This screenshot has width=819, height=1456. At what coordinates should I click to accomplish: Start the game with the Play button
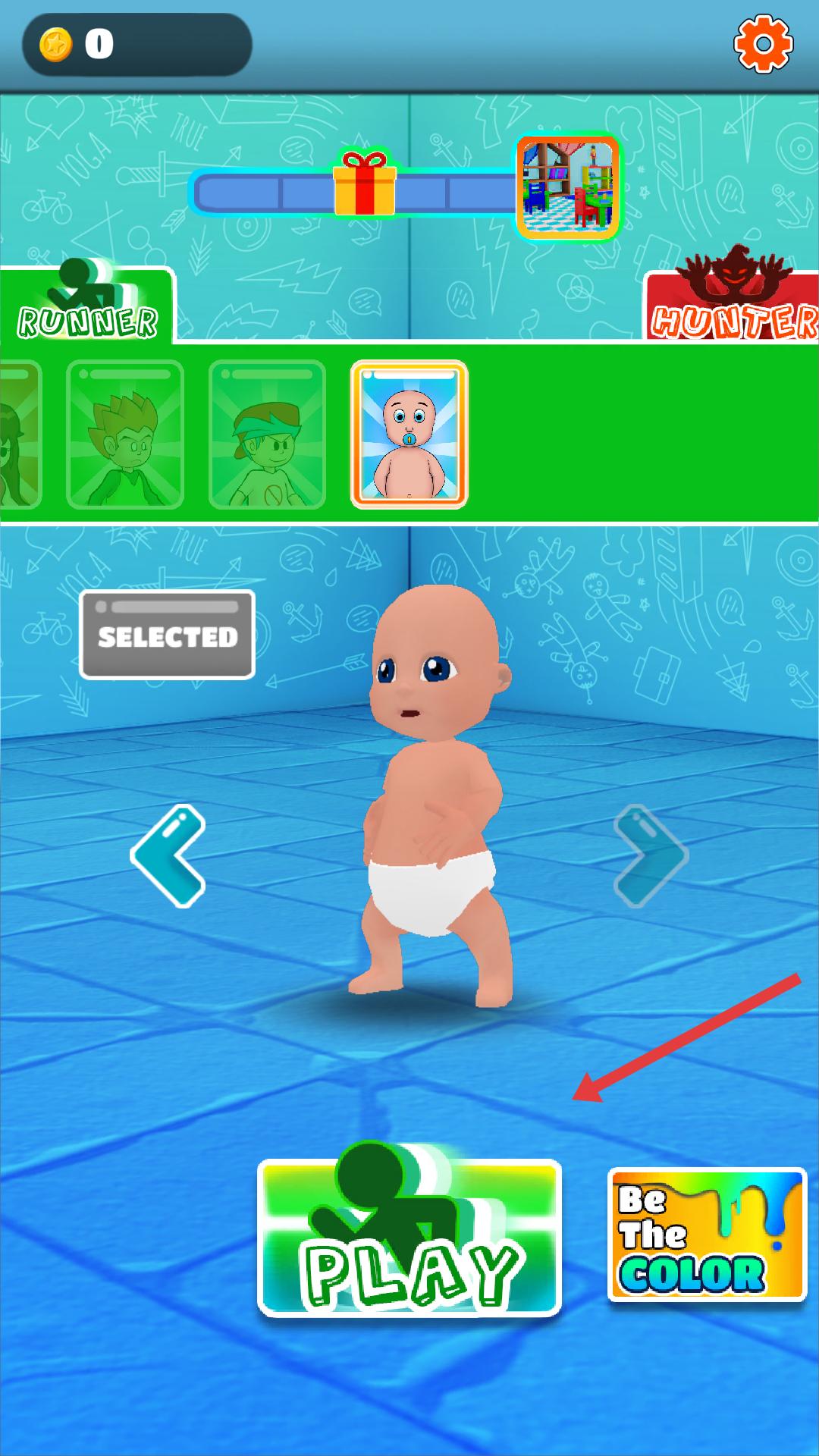tap(409, 1238)
